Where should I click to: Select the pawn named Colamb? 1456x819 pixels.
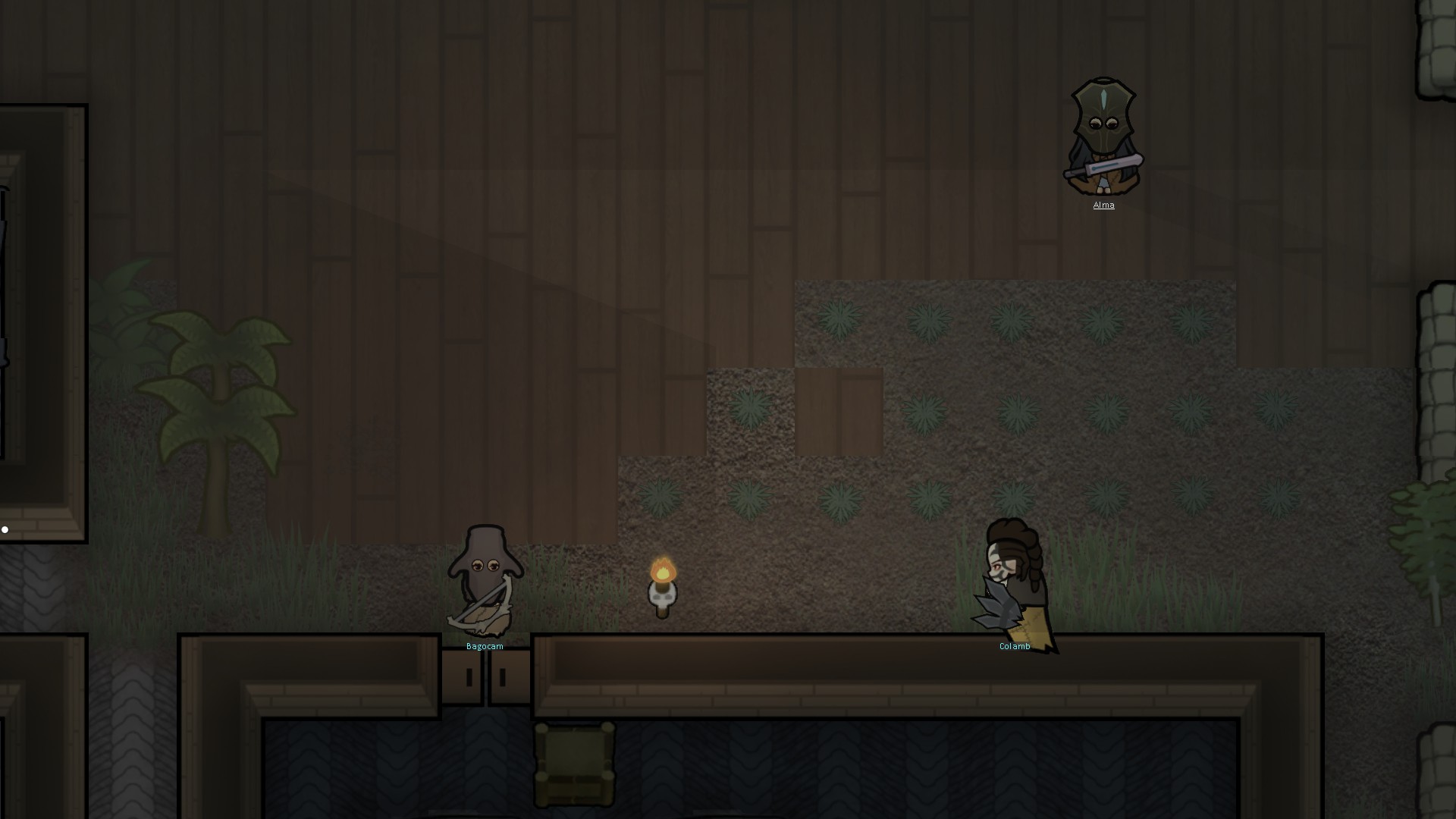[1015, 584]
